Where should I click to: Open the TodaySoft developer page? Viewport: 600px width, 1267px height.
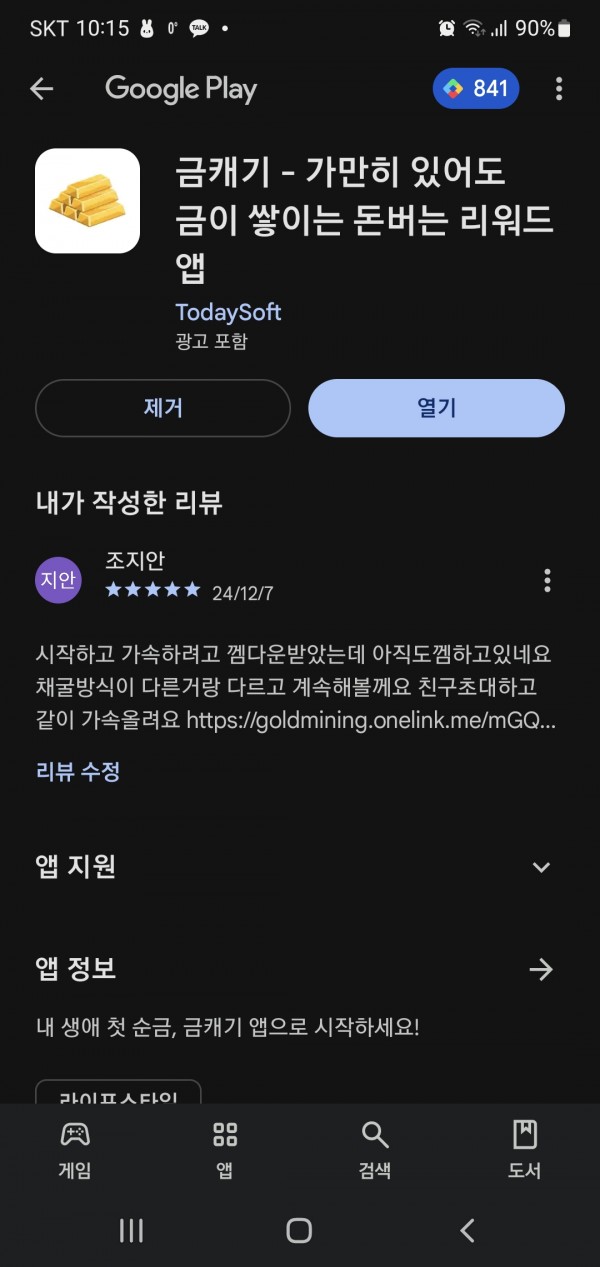tap(228, 312)
